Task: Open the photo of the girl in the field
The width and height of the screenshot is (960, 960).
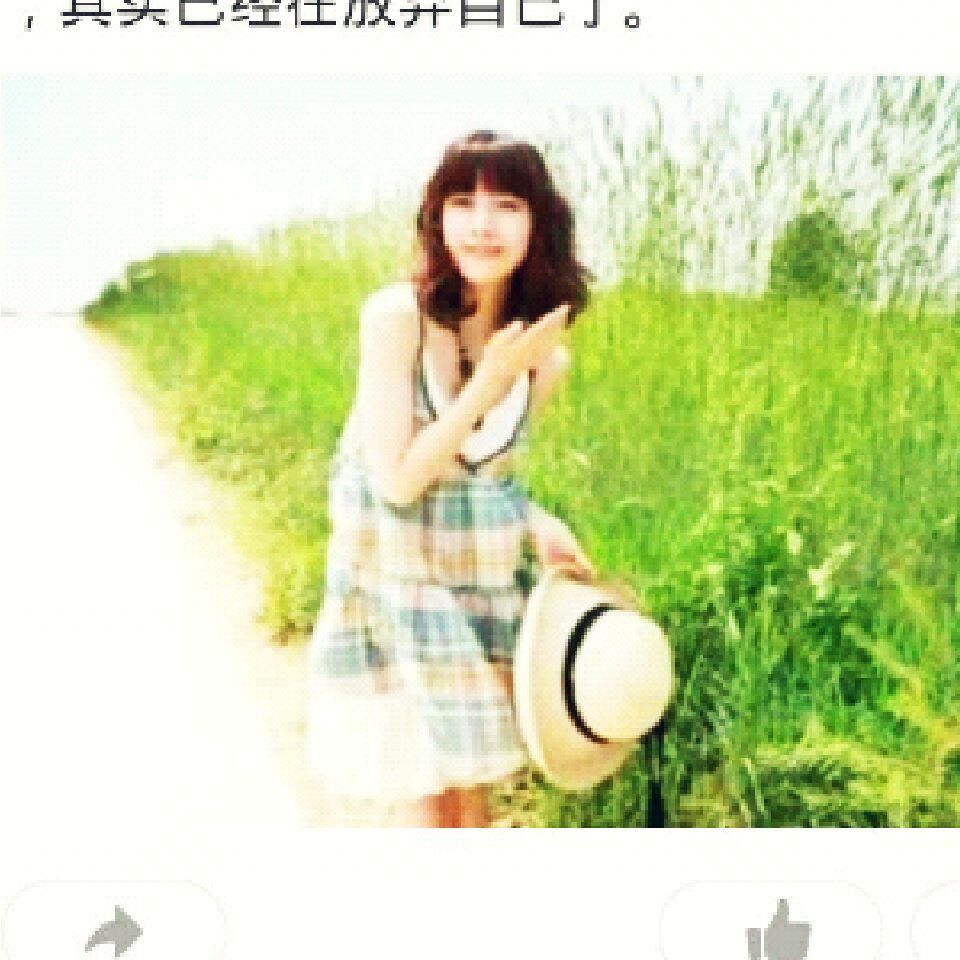Action: click(x=480, y=451)
